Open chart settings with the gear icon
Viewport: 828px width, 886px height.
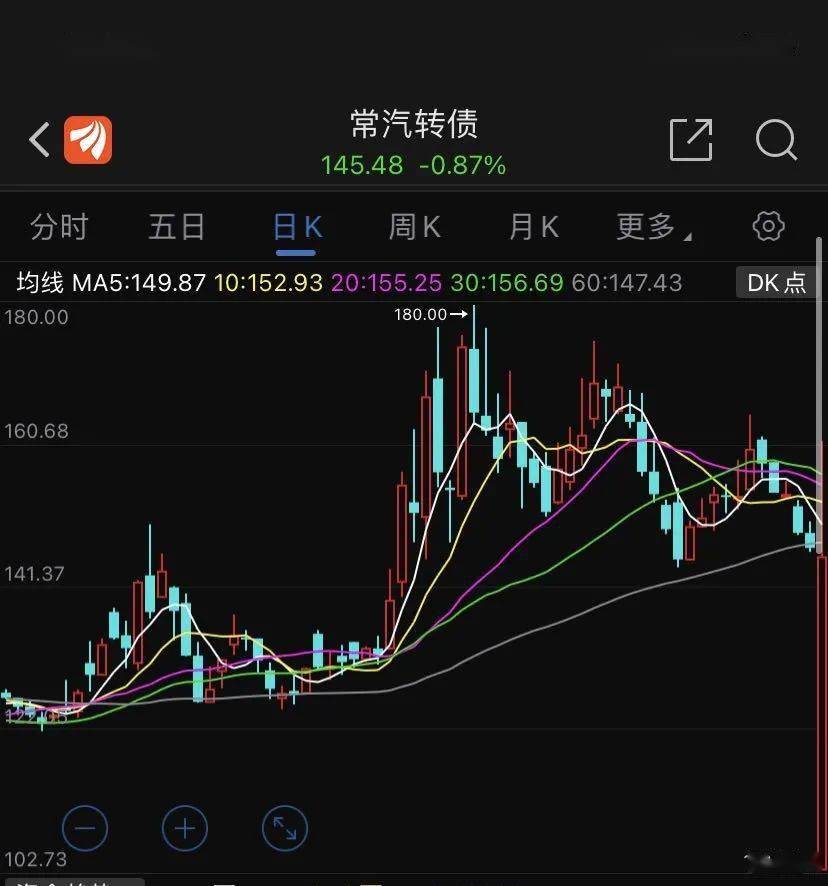[767, 226]
